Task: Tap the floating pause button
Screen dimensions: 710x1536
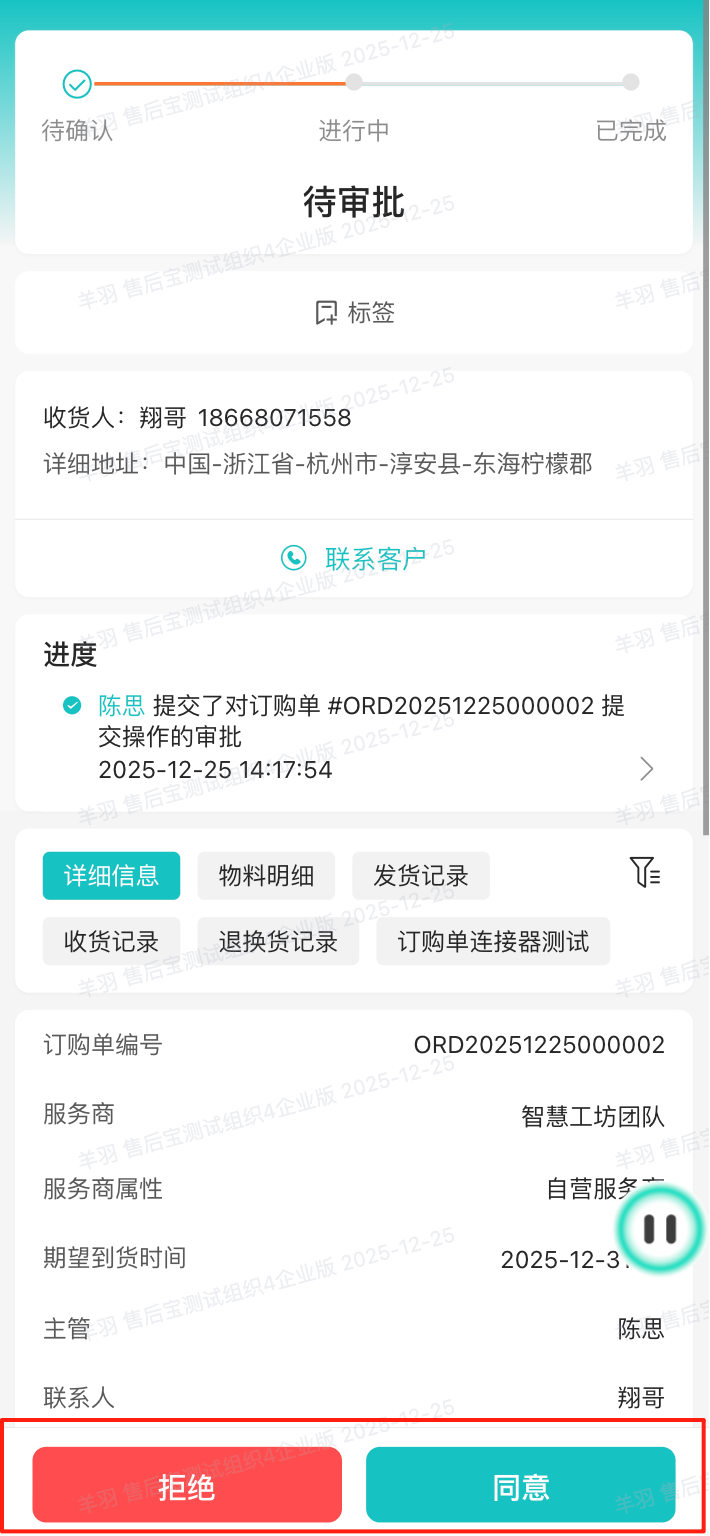Action: click(660, 1229)
